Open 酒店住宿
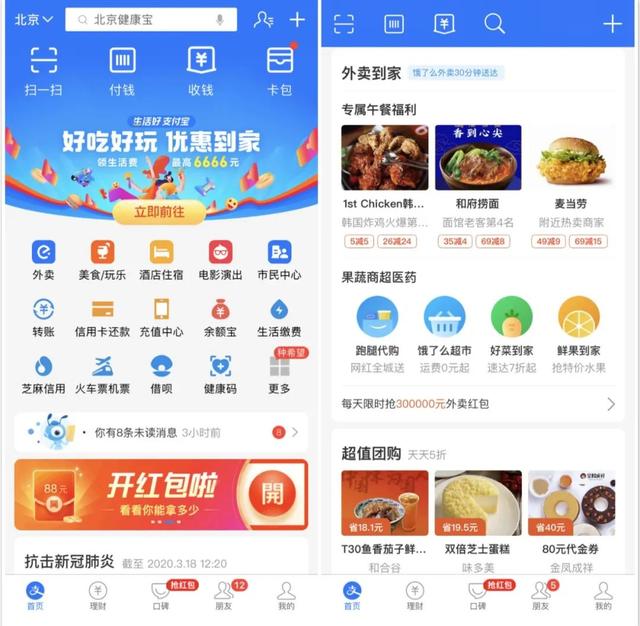The height and width of the screenshot is (626, 640). click(161, 259)
